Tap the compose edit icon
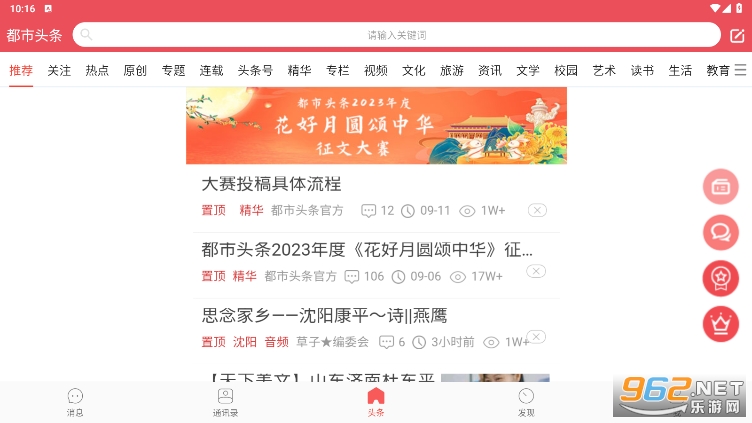Image resolution: width=752 pixels, height=423 pixels. coord(737,35)
